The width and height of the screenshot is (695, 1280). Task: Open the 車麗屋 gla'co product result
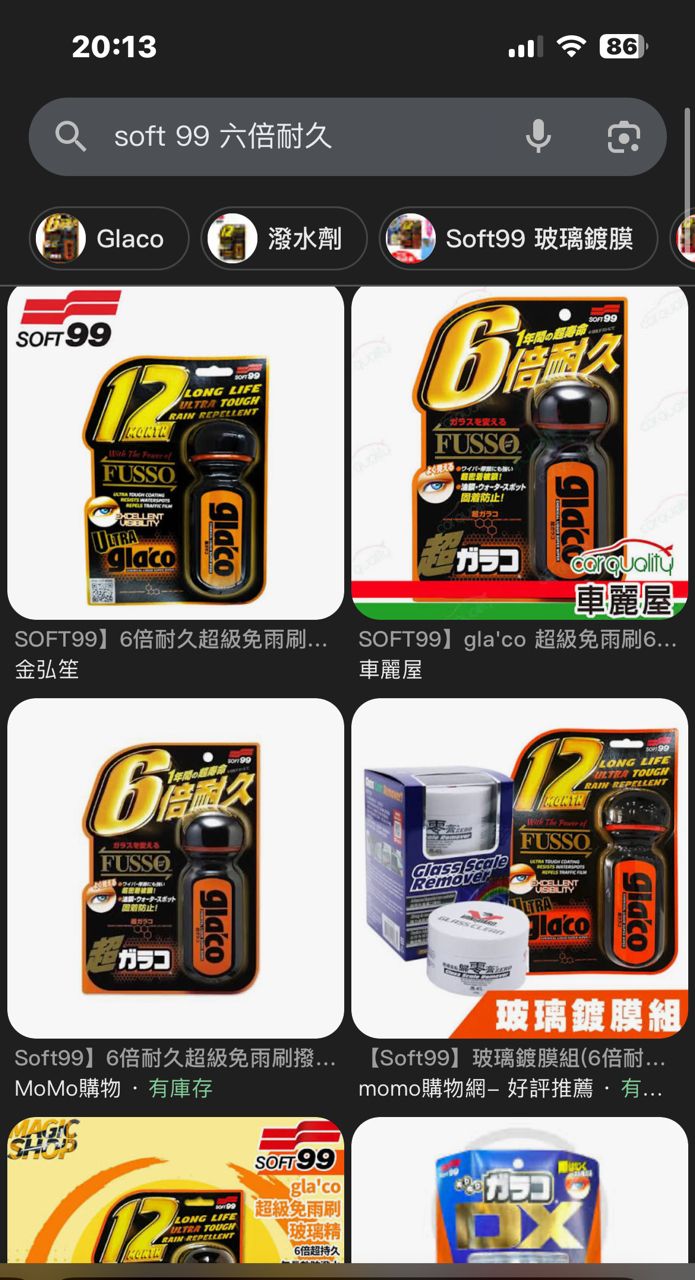(519, 453)
